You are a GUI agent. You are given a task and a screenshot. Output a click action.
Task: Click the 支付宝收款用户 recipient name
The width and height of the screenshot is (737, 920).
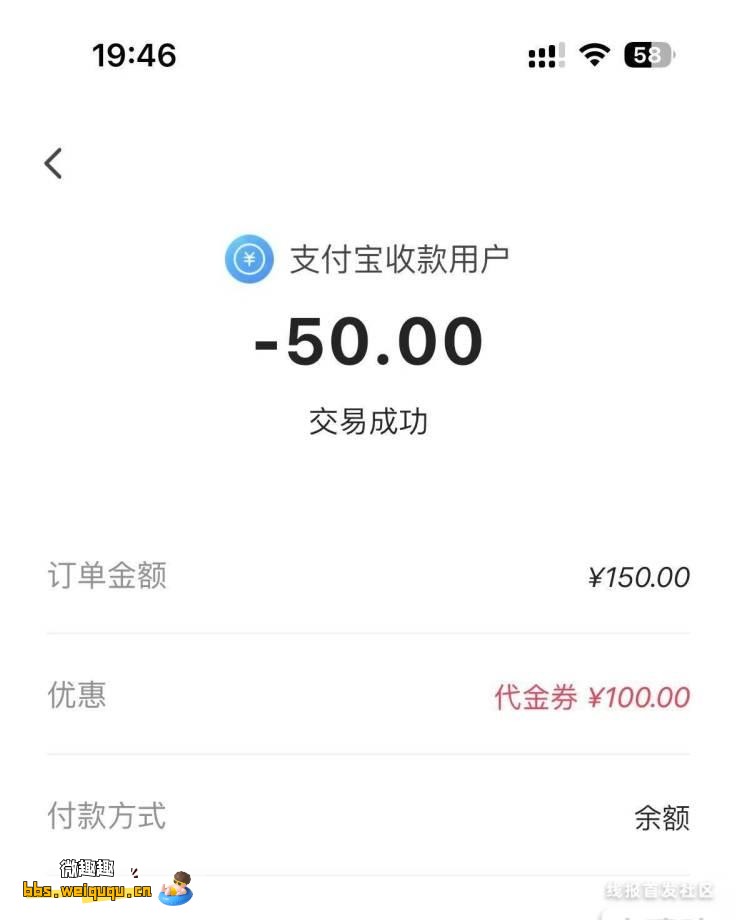(x=400, y=258)
